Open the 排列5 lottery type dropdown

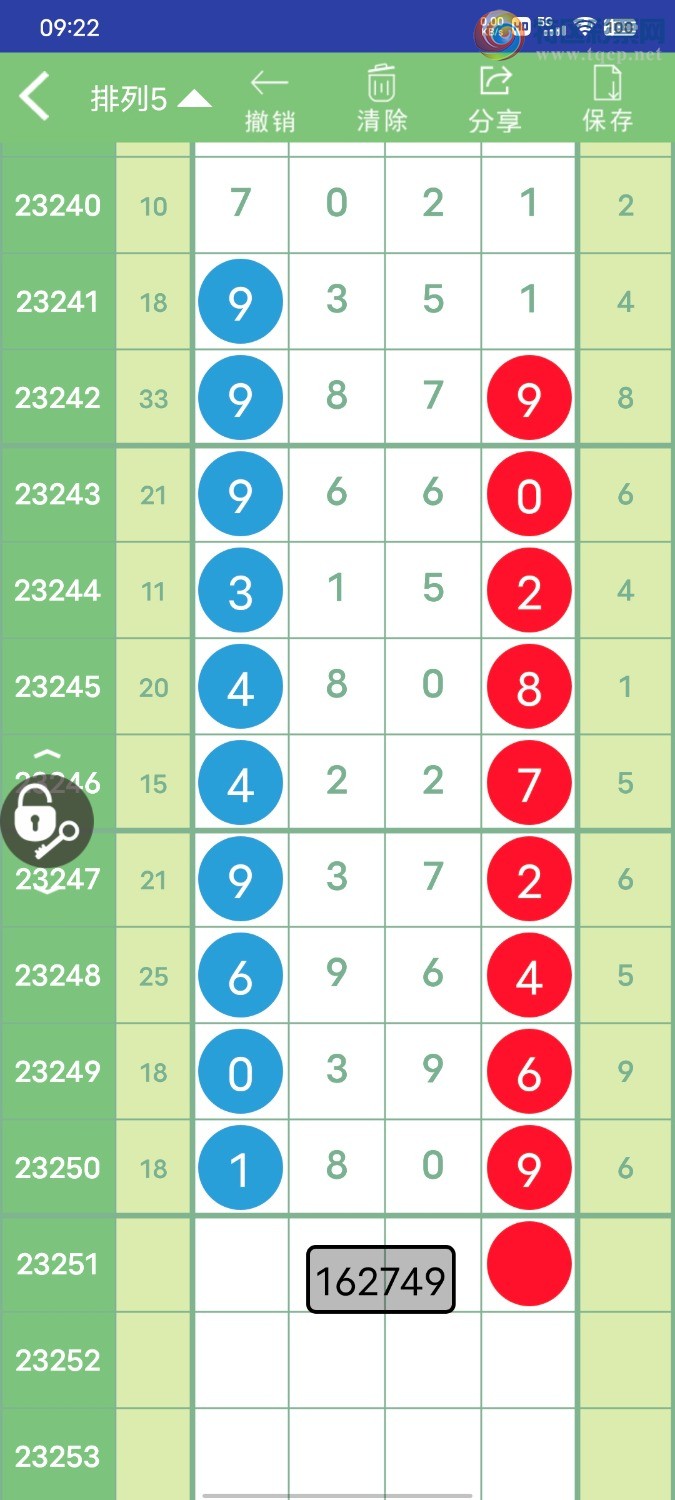coord(150,99)
